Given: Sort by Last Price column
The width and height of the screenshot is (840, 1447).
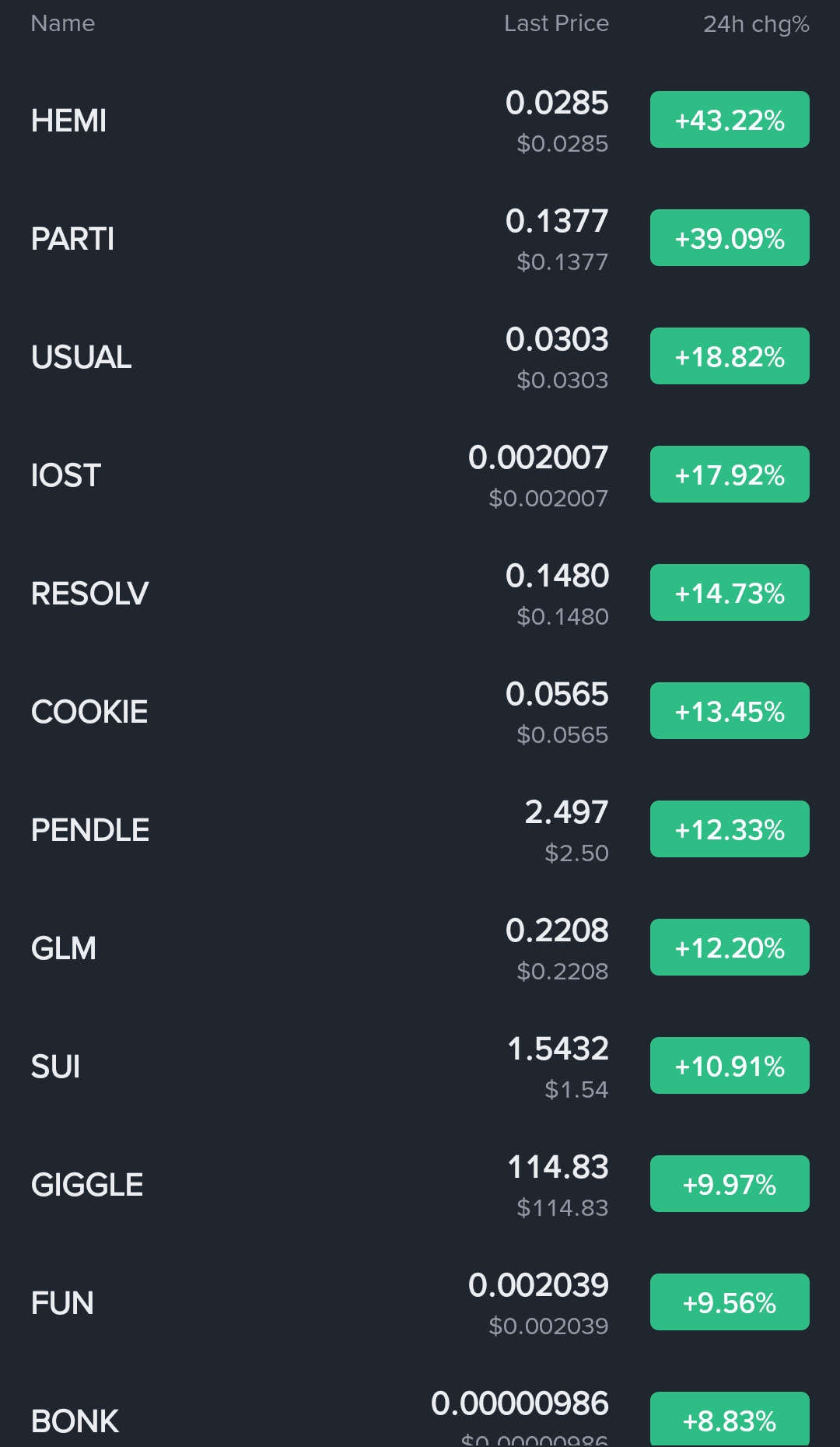Looking at the screenshot, I should click(556, 23).
